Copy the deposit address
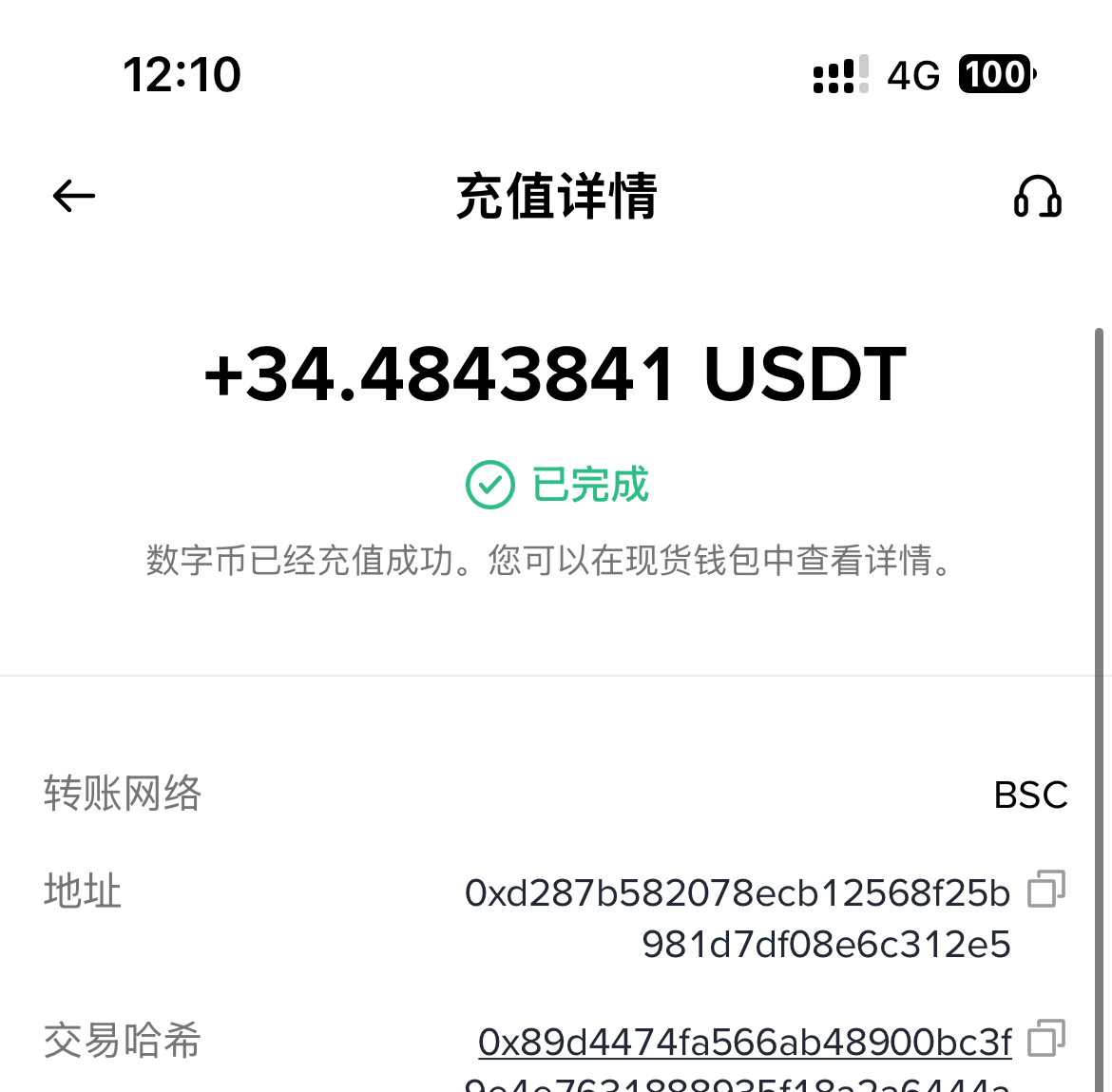This screenshot has width=1112, height=1092. (x=1046, y=890)
